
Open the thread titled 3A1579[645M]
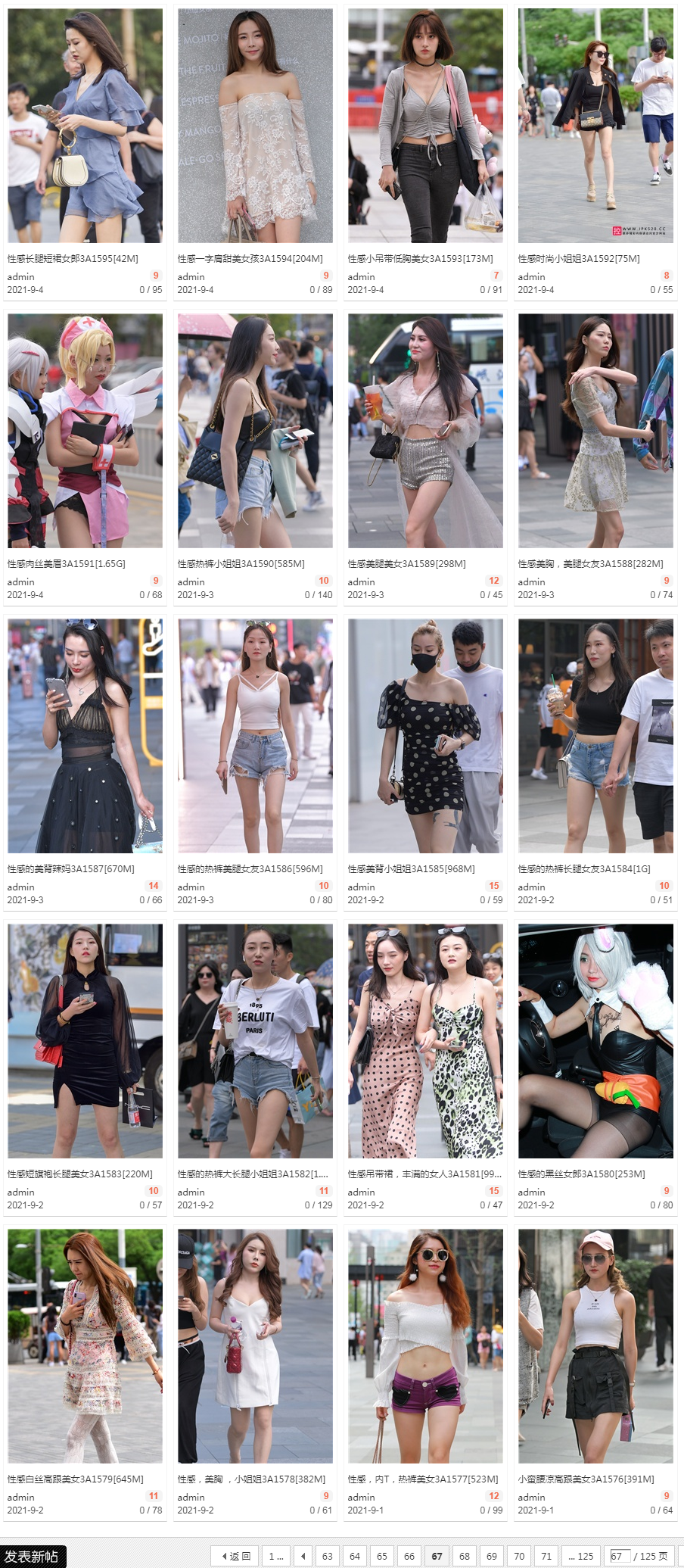(75, 1479)
